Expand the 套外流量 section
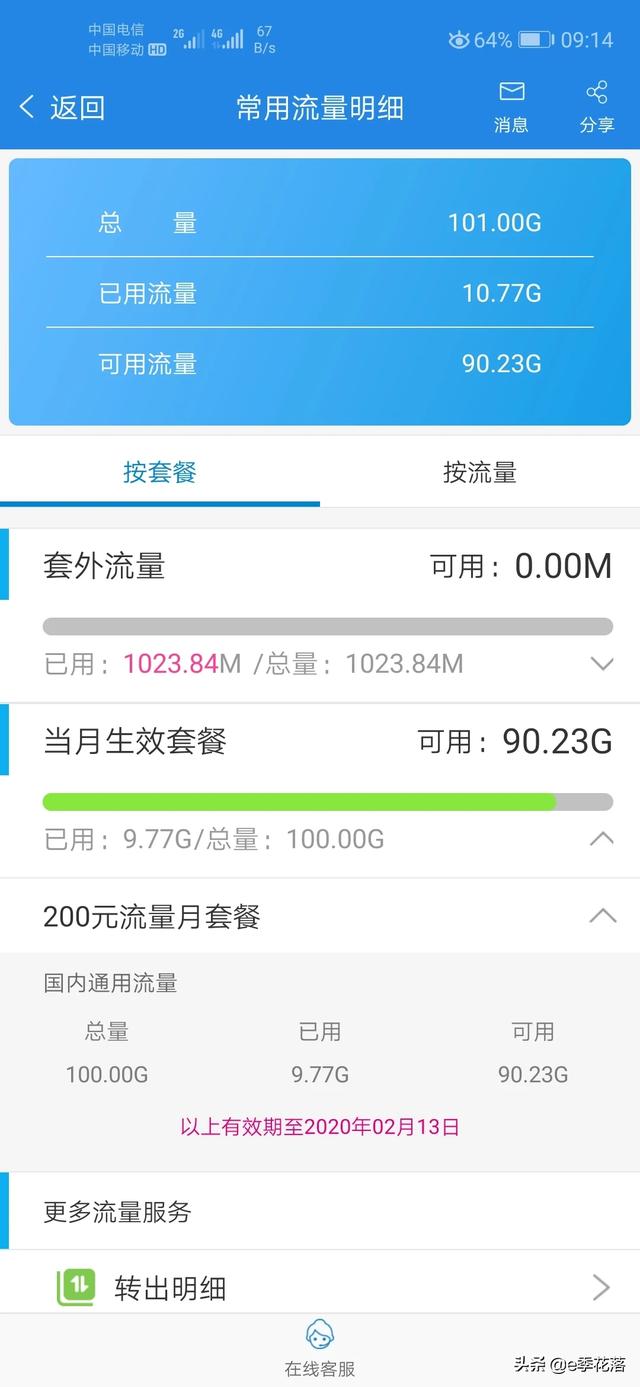Image resolution: width=640 pixels, height=1387 pixels. 601,663
